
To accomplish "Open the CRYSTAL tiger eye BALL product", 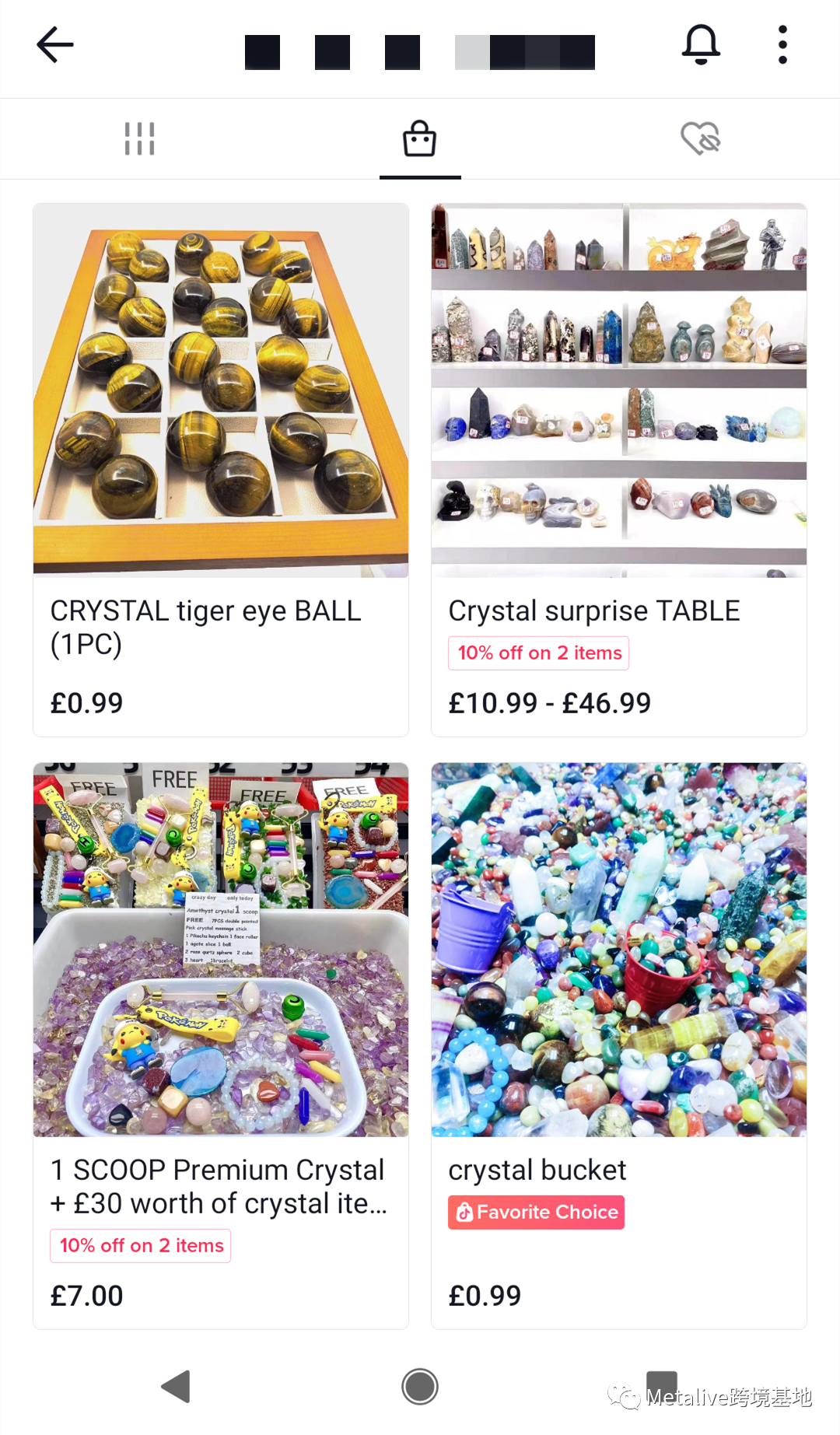I will pyautogui.click(x=221, y=470).
